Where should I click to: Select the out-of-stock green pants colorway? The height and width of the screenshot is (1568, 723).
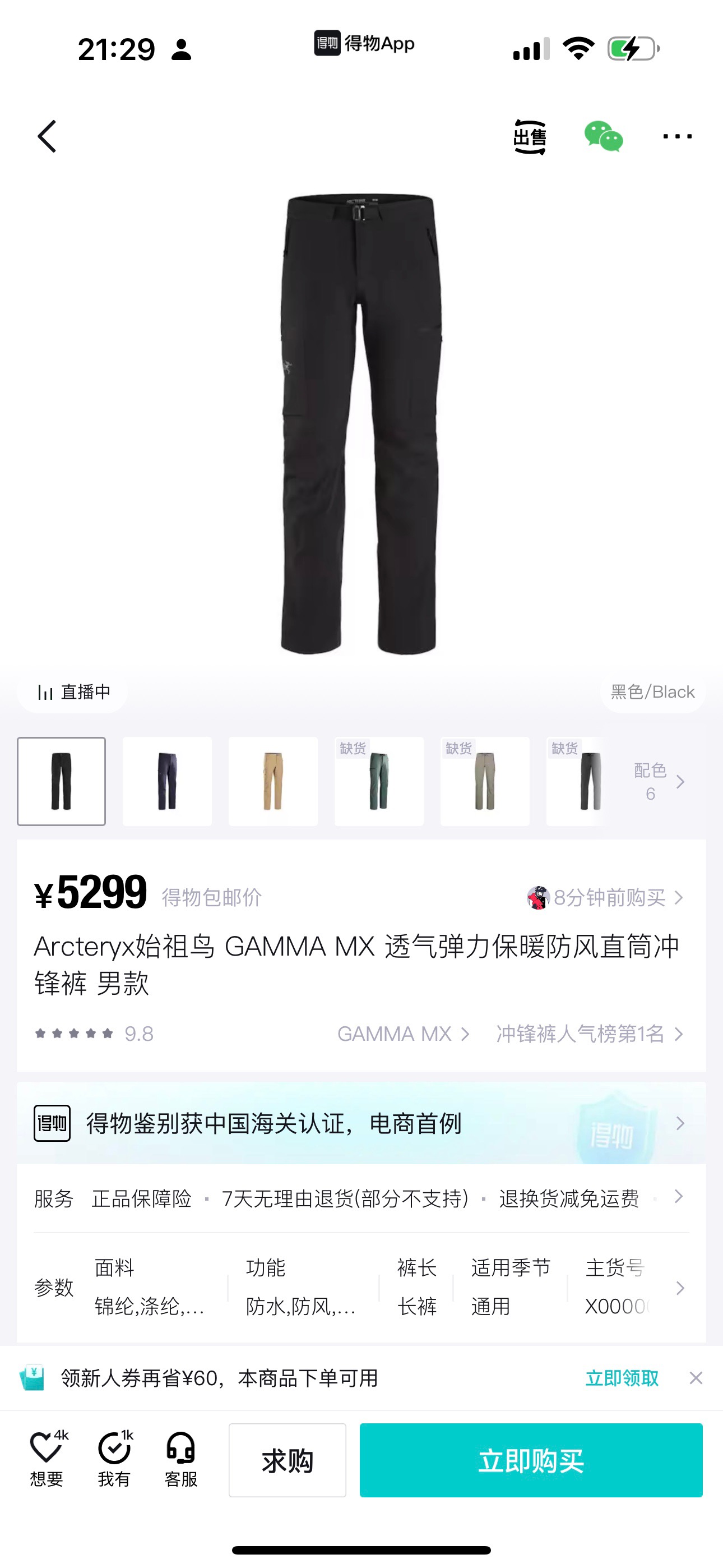click(x=379, y=781)
